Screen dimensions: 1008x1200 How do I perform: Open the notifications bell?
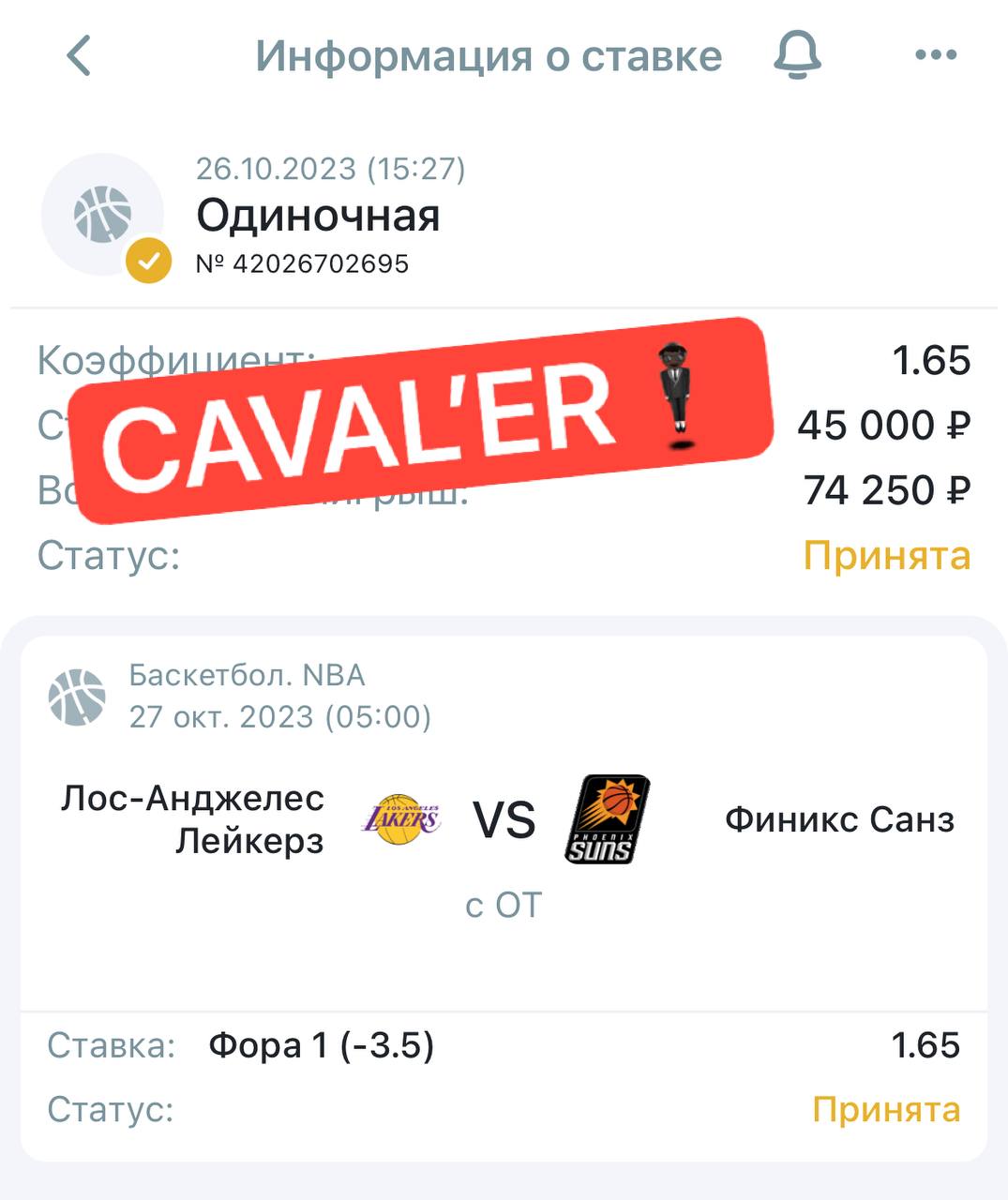(x=797, y=55)
